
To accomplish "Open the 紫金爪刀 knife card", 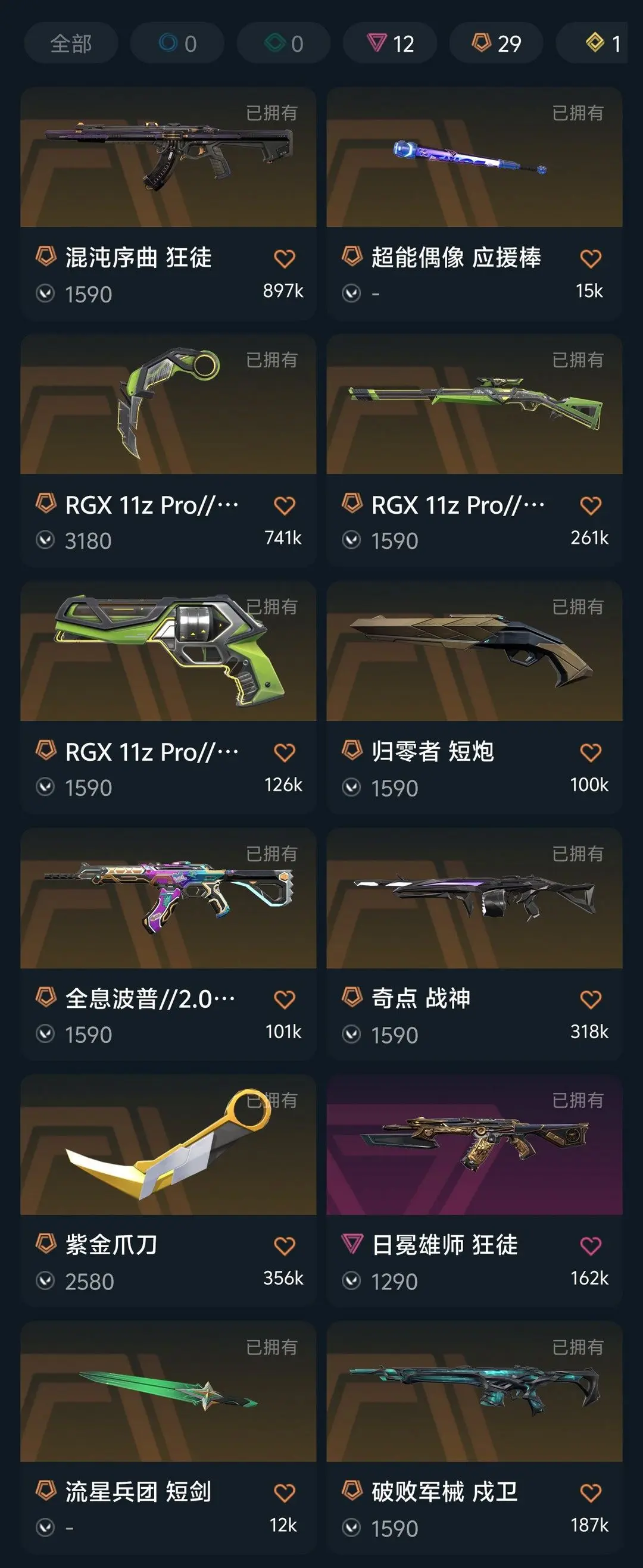I will click(x=168, y=1145).
